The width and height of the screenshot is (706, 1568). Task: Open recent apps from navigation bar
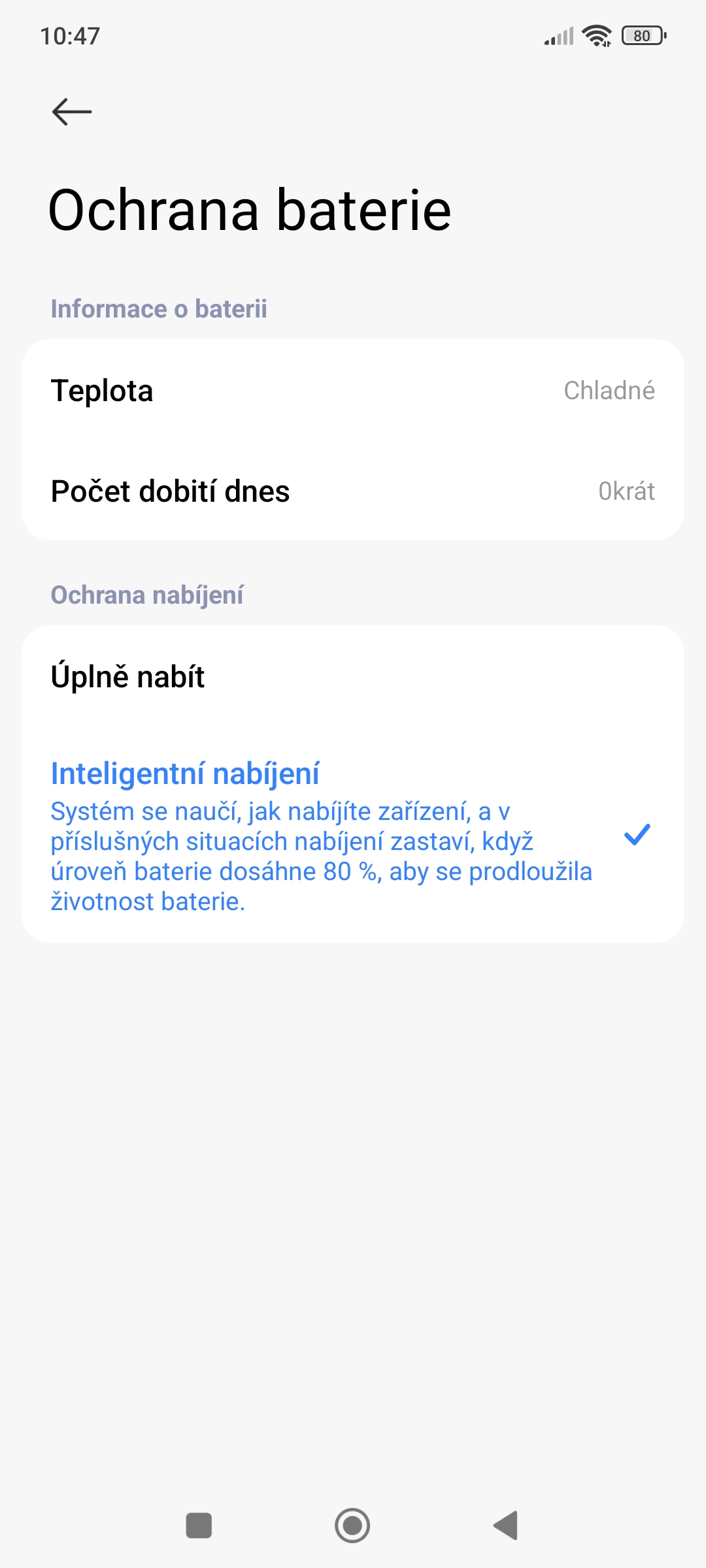coord(199,1526)
